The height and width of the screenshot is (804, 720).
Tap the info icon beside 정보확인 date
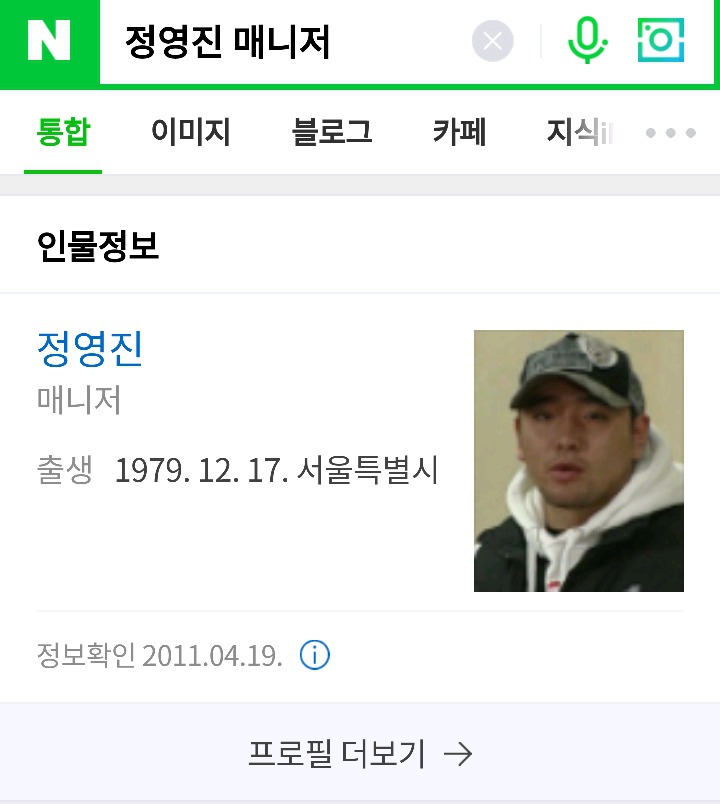tap(315, 656)
